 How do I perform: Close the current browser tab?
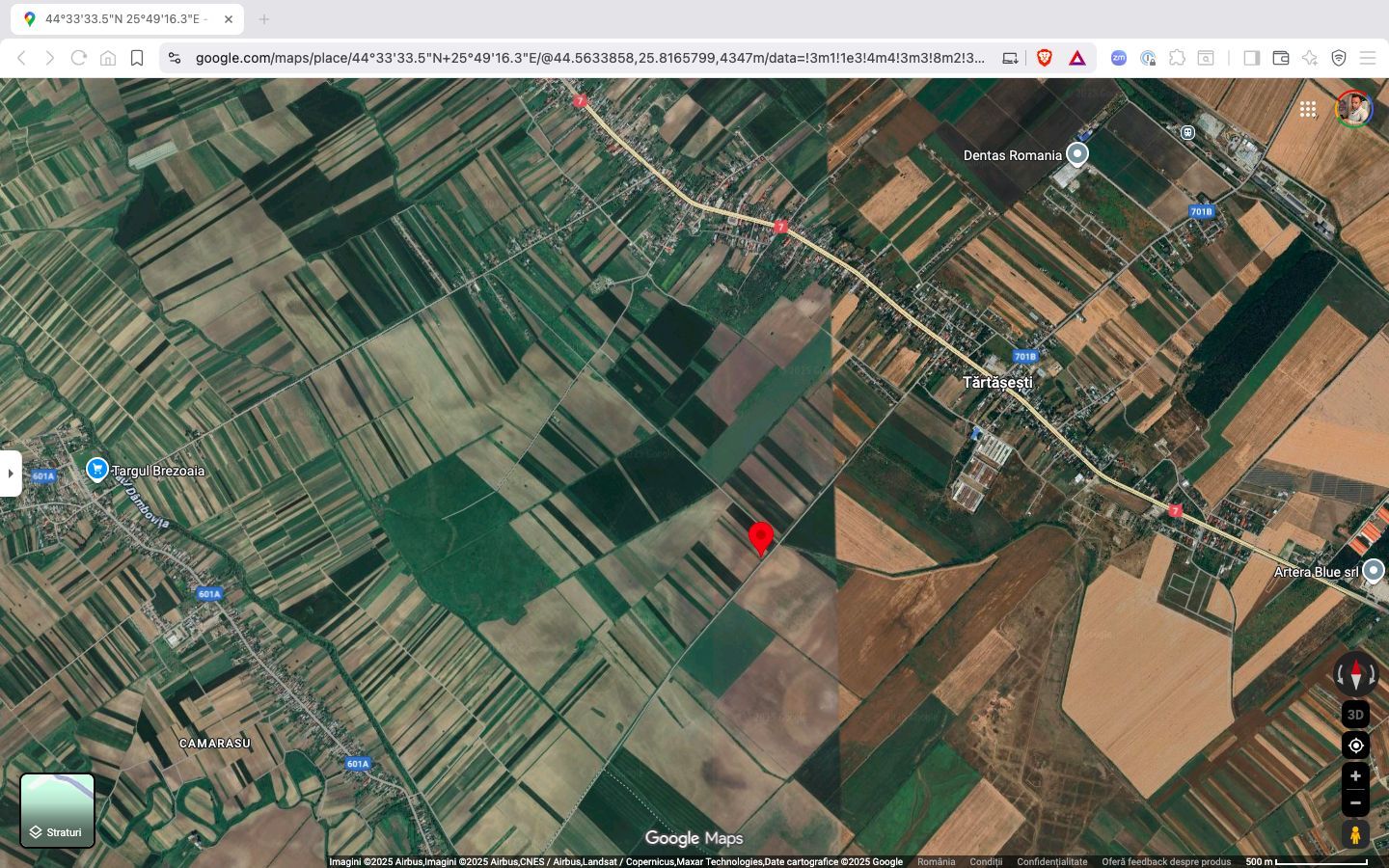229,19
